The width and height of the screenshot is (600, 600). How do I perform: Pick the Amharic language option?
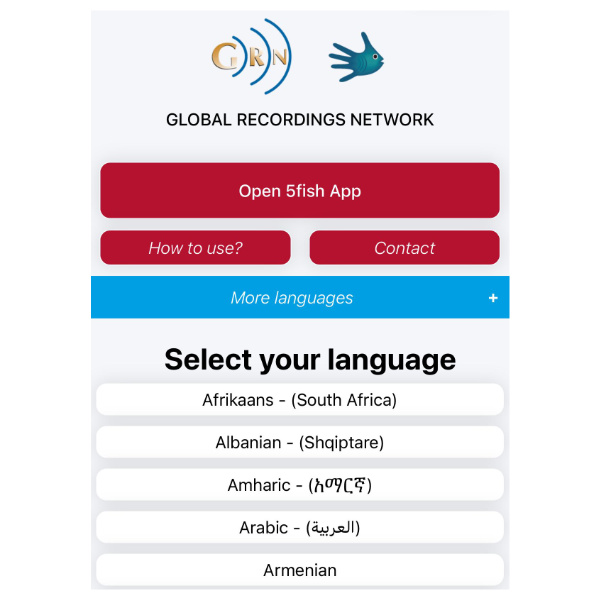tap(300, 485)
